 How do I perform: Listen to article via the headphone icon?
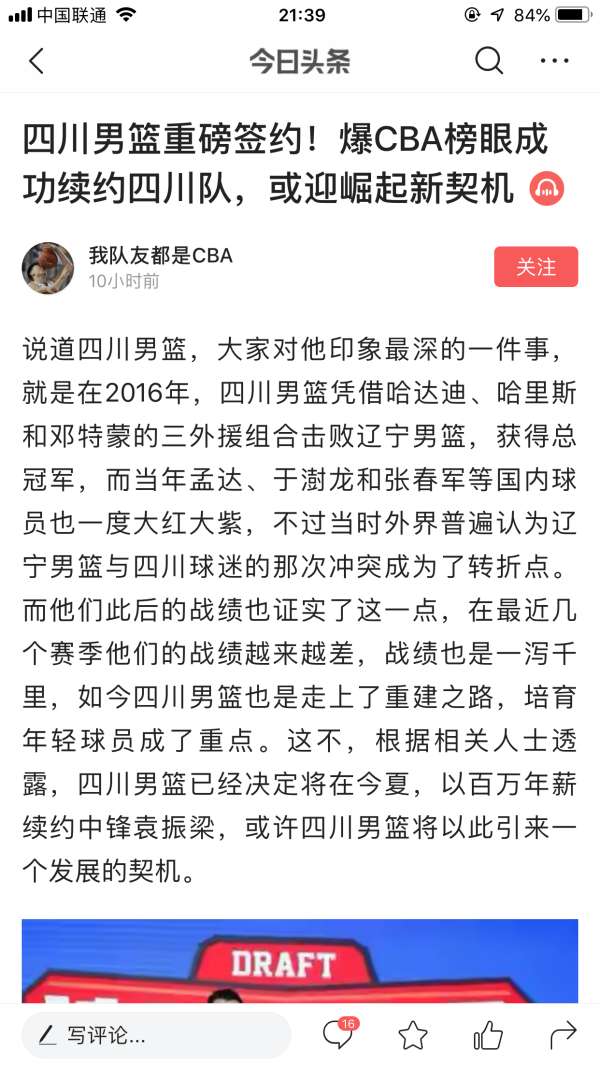[547, 188]
